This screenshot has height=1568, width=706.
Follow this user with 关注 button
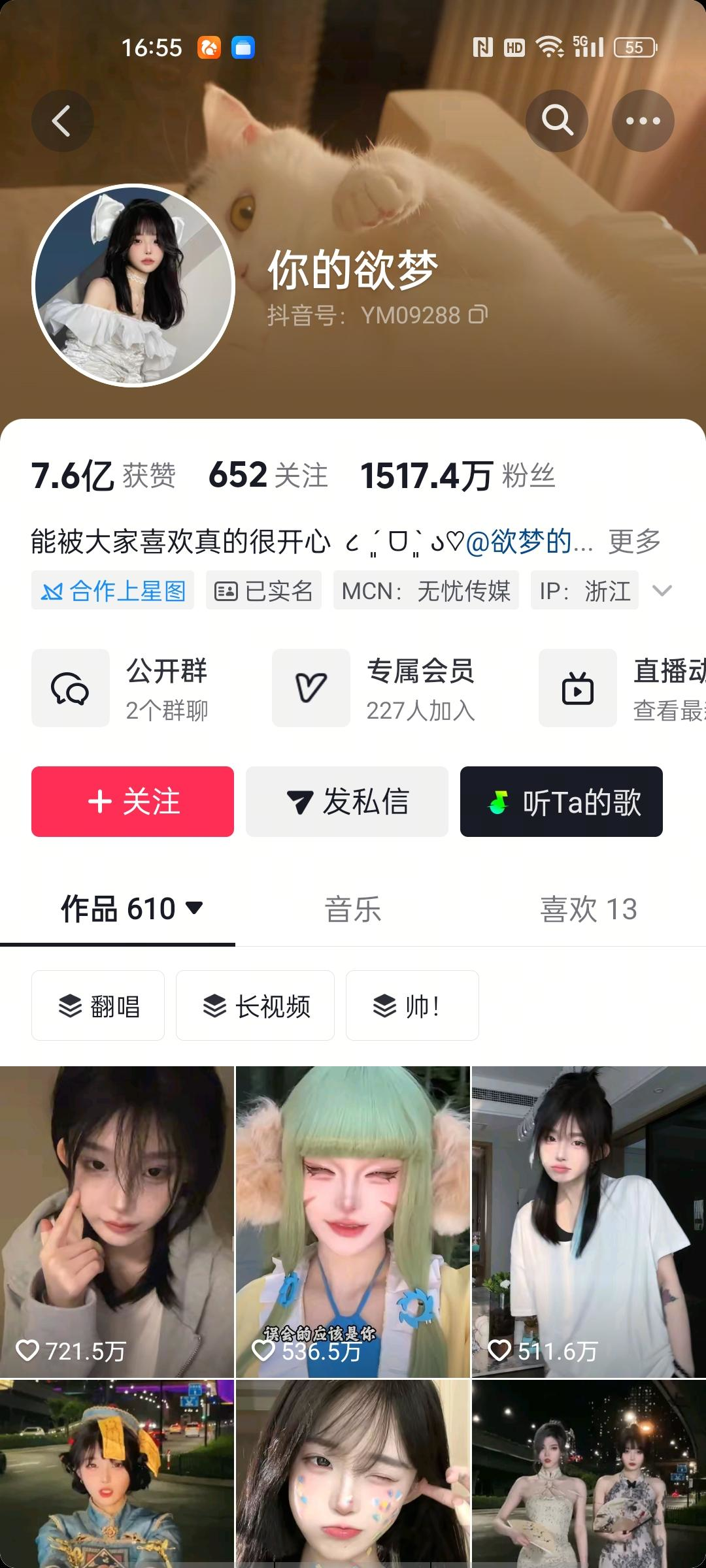click(133, 802)
